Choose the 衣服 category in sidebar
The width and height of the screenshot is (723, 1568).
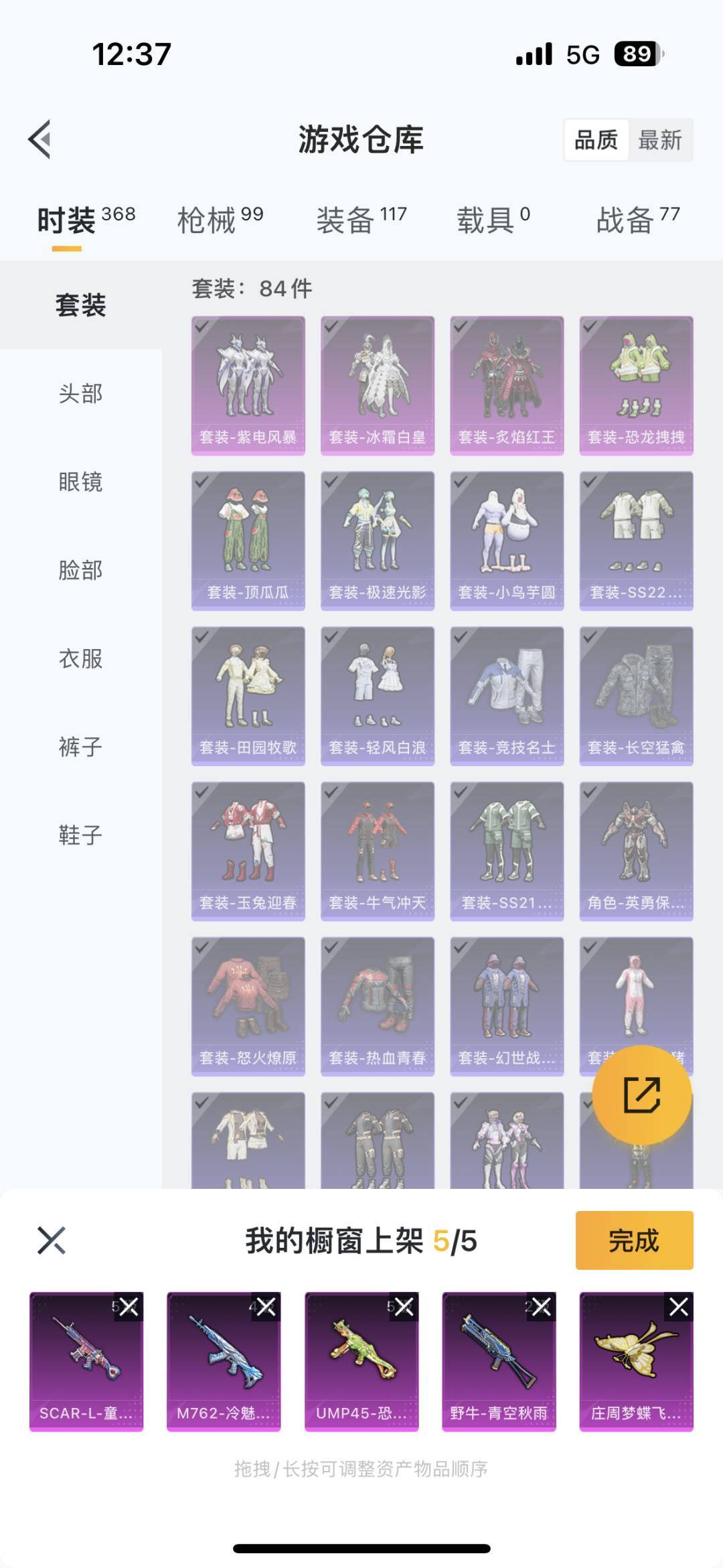(80, 658)
